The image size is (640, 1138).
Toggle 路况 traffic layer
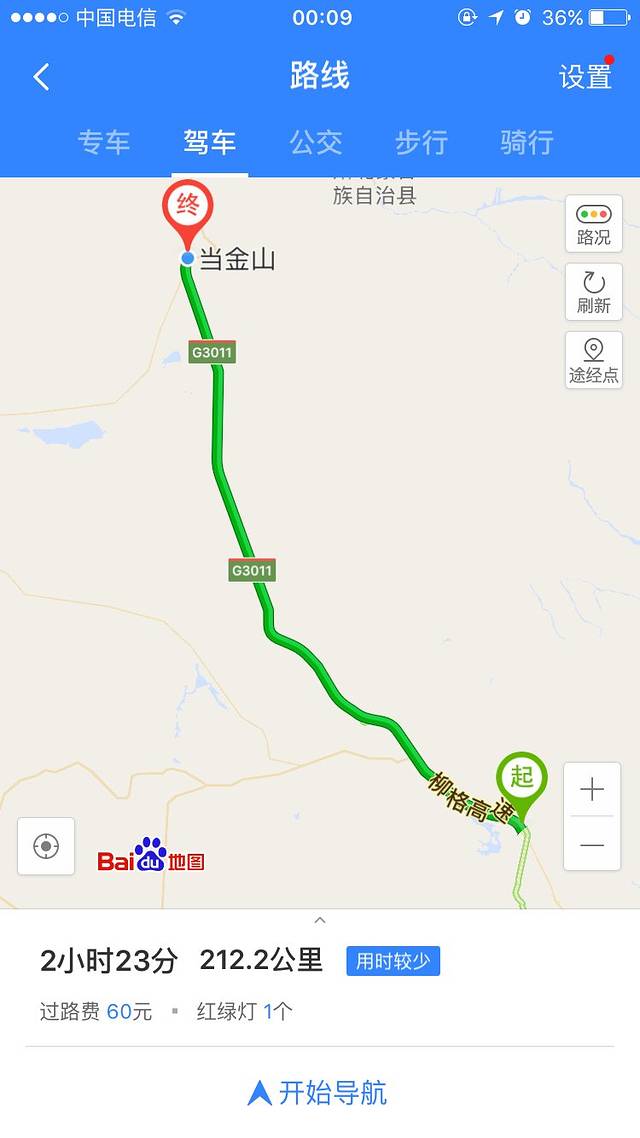point(593,225)
